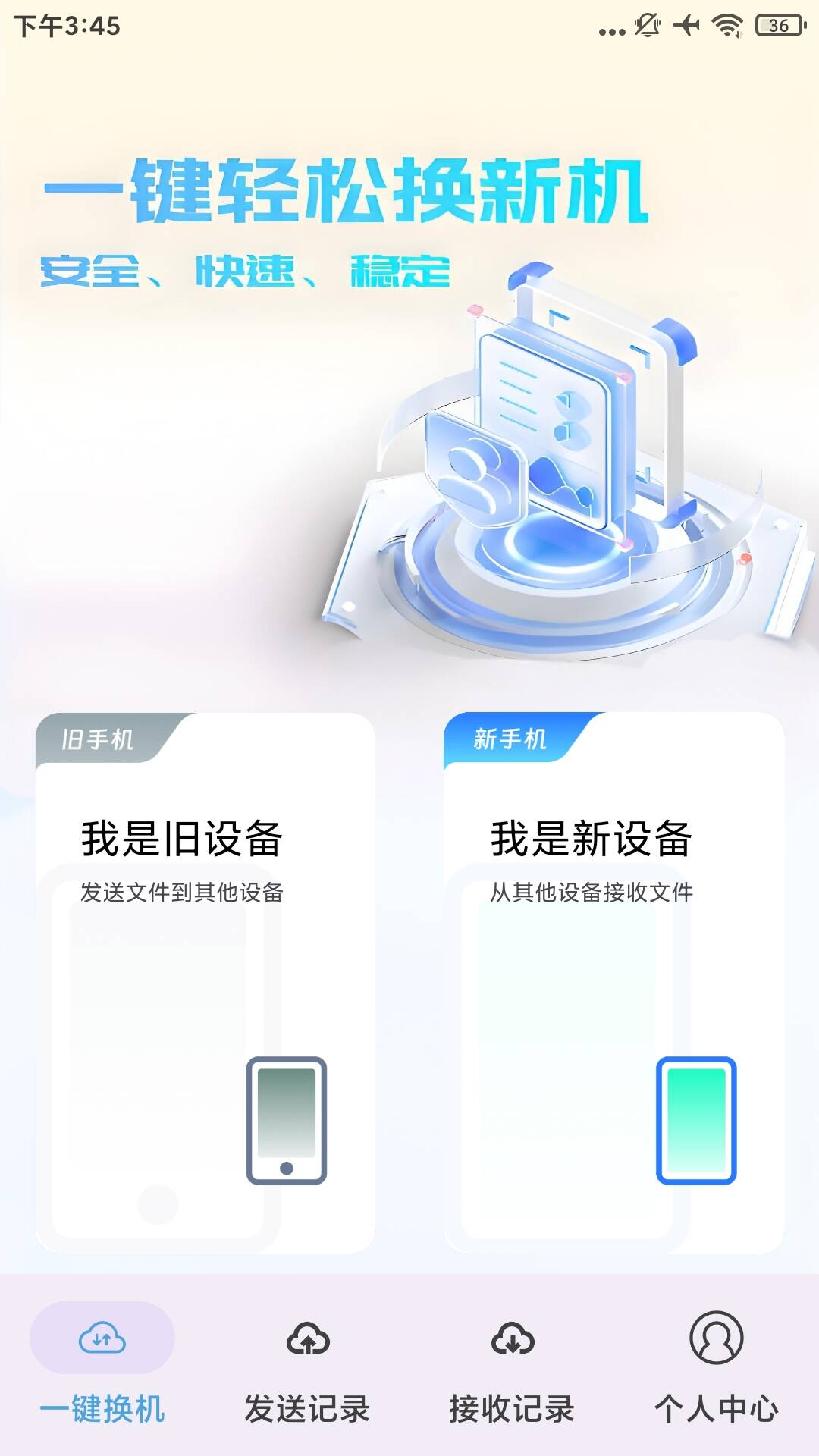
Task: Select the 我是新设备 card
Action: 613,982
